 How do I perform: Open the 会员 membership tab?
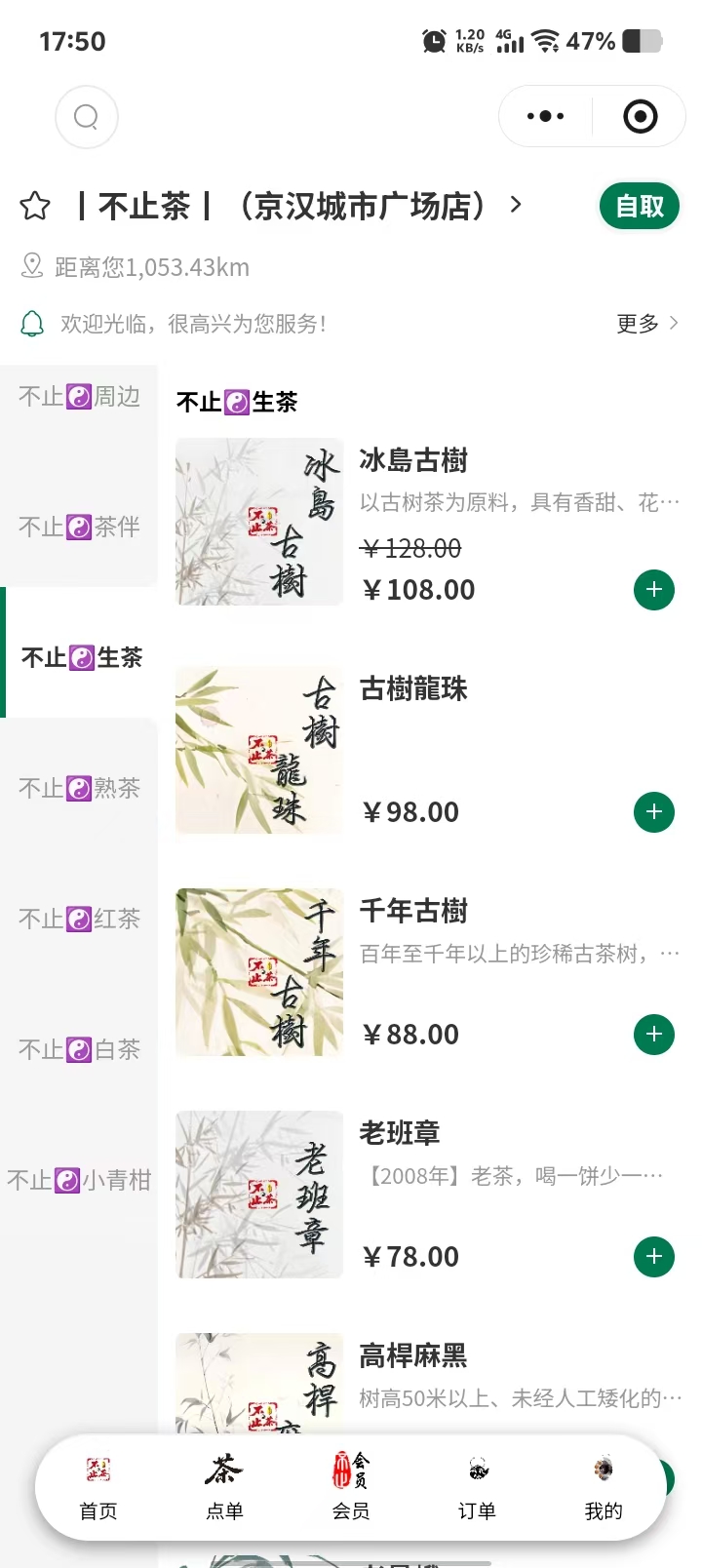pos(351,1487)
